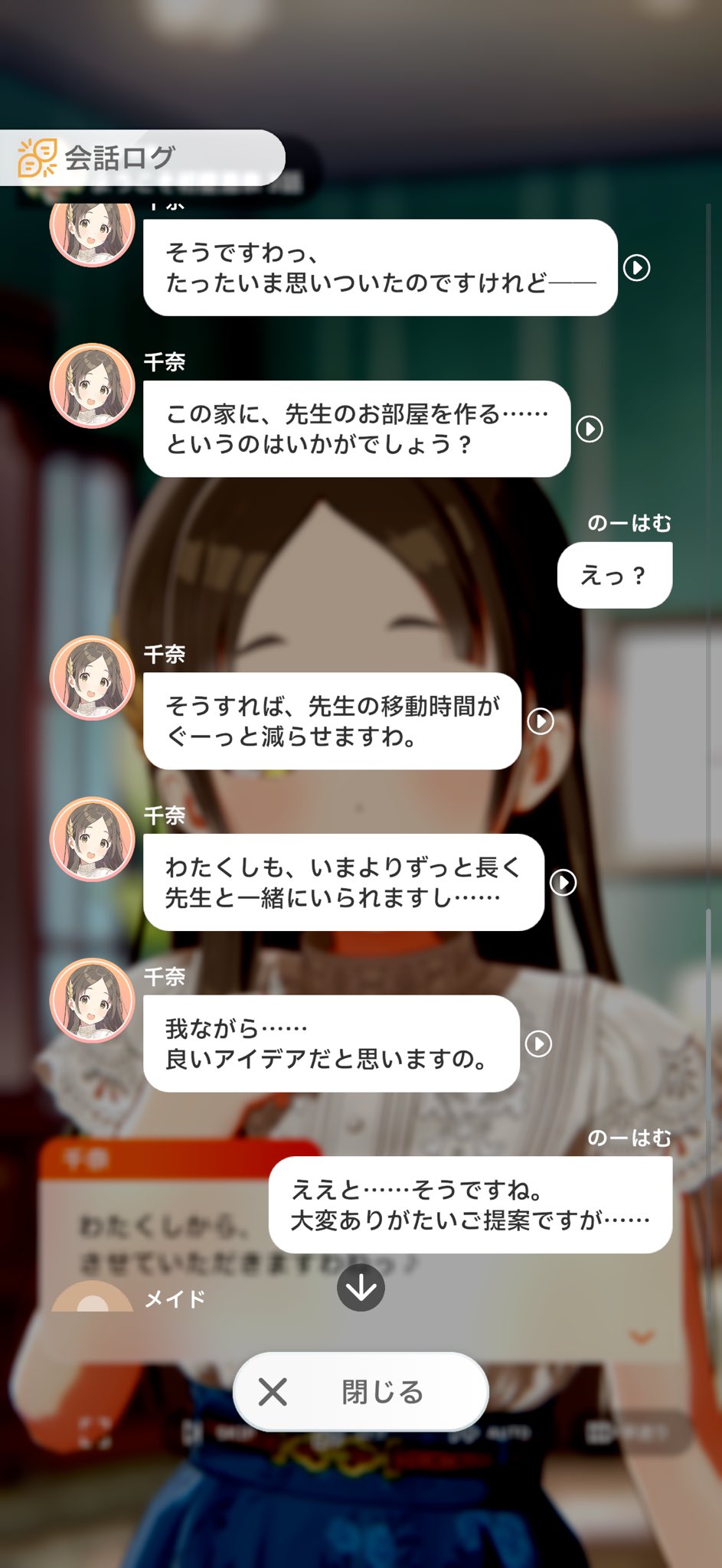Play voice for '我ながら……' line
722x1568 pixels.
[538, 1044]
